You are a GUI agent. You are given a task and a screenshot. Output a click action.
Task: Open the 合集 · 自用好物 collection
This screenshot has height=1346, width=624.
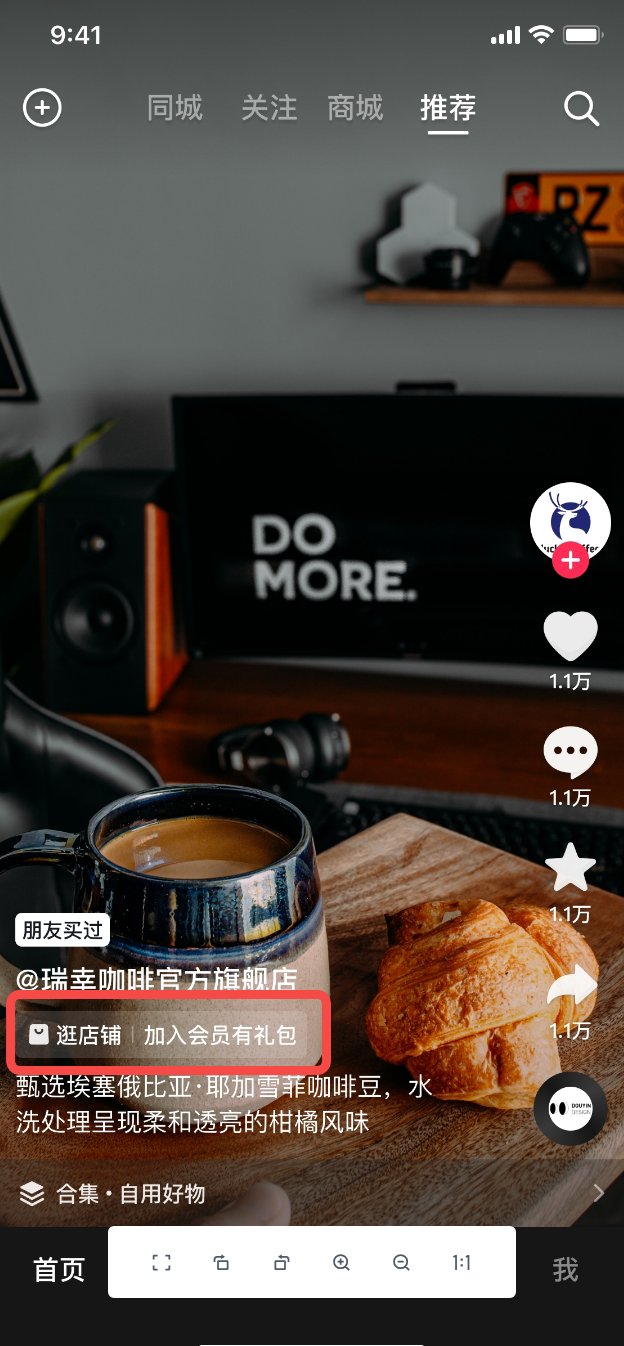(x=130, y=1193)
